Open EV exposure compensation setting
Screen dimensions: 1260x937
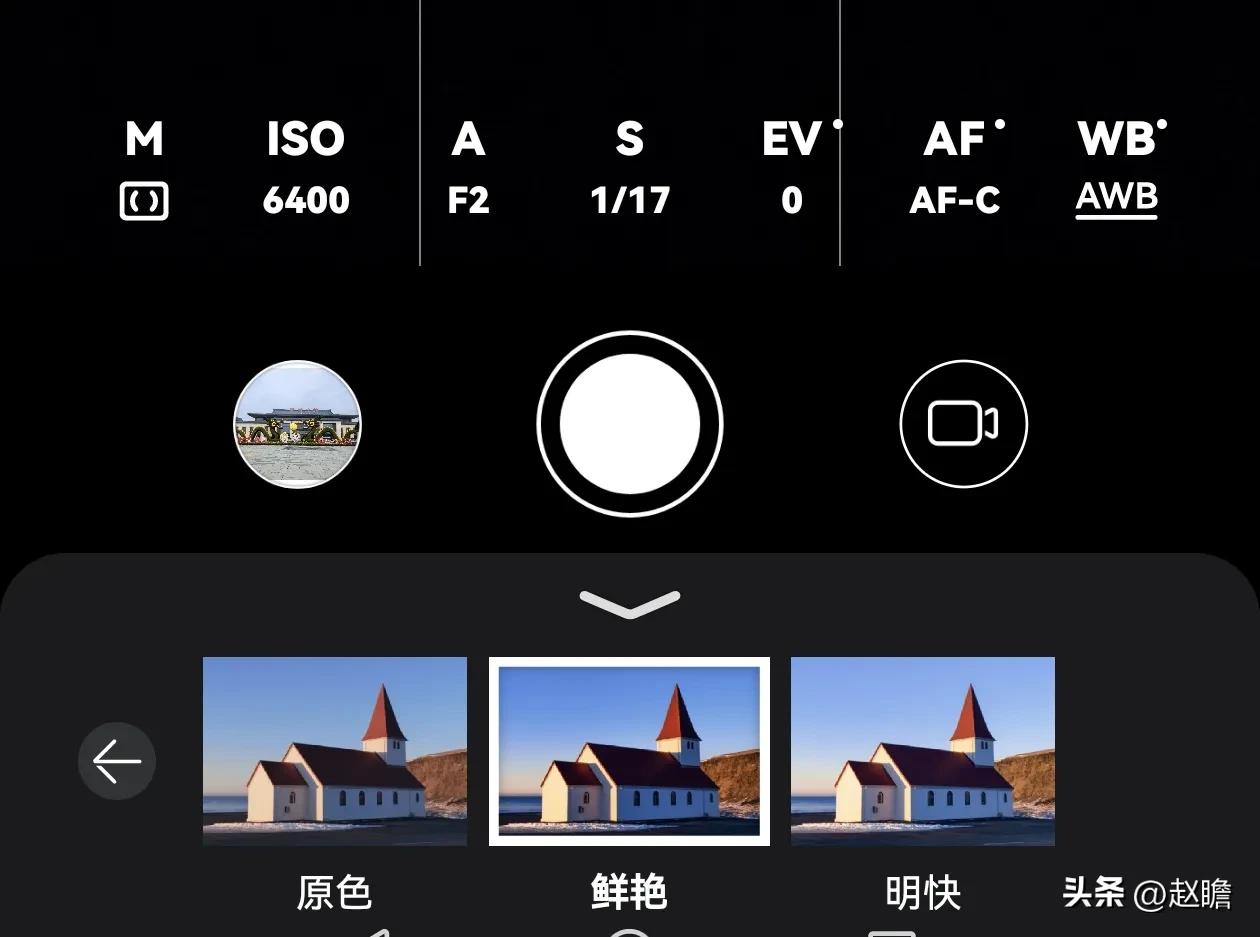pyautogui.click(x=792, y=168)
